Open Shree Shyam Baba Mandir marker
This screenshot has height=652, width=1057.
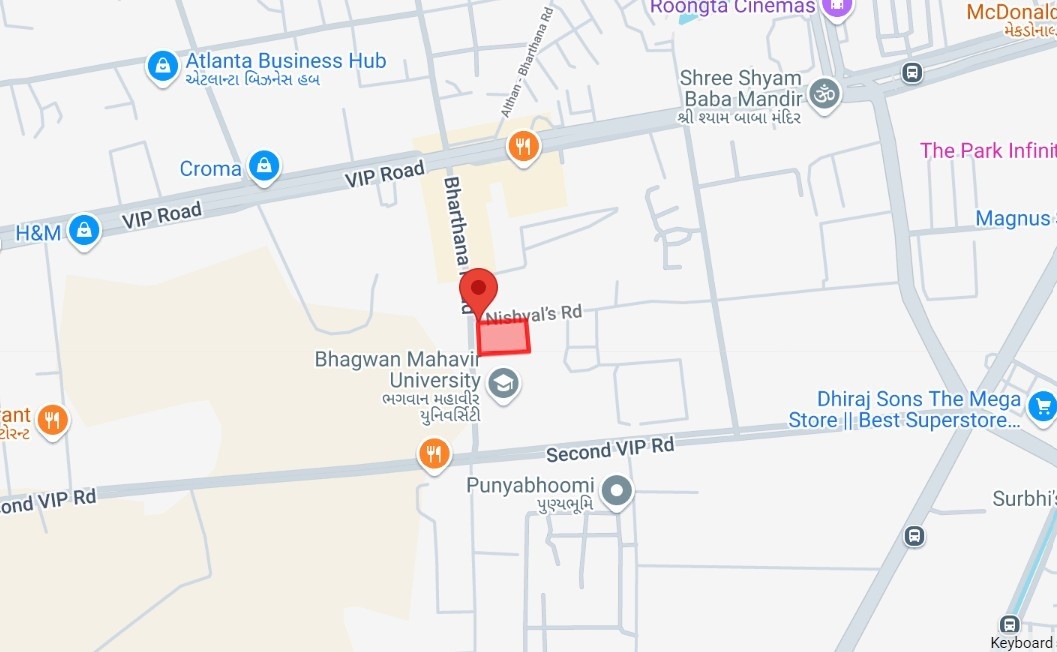pos(826,94)
